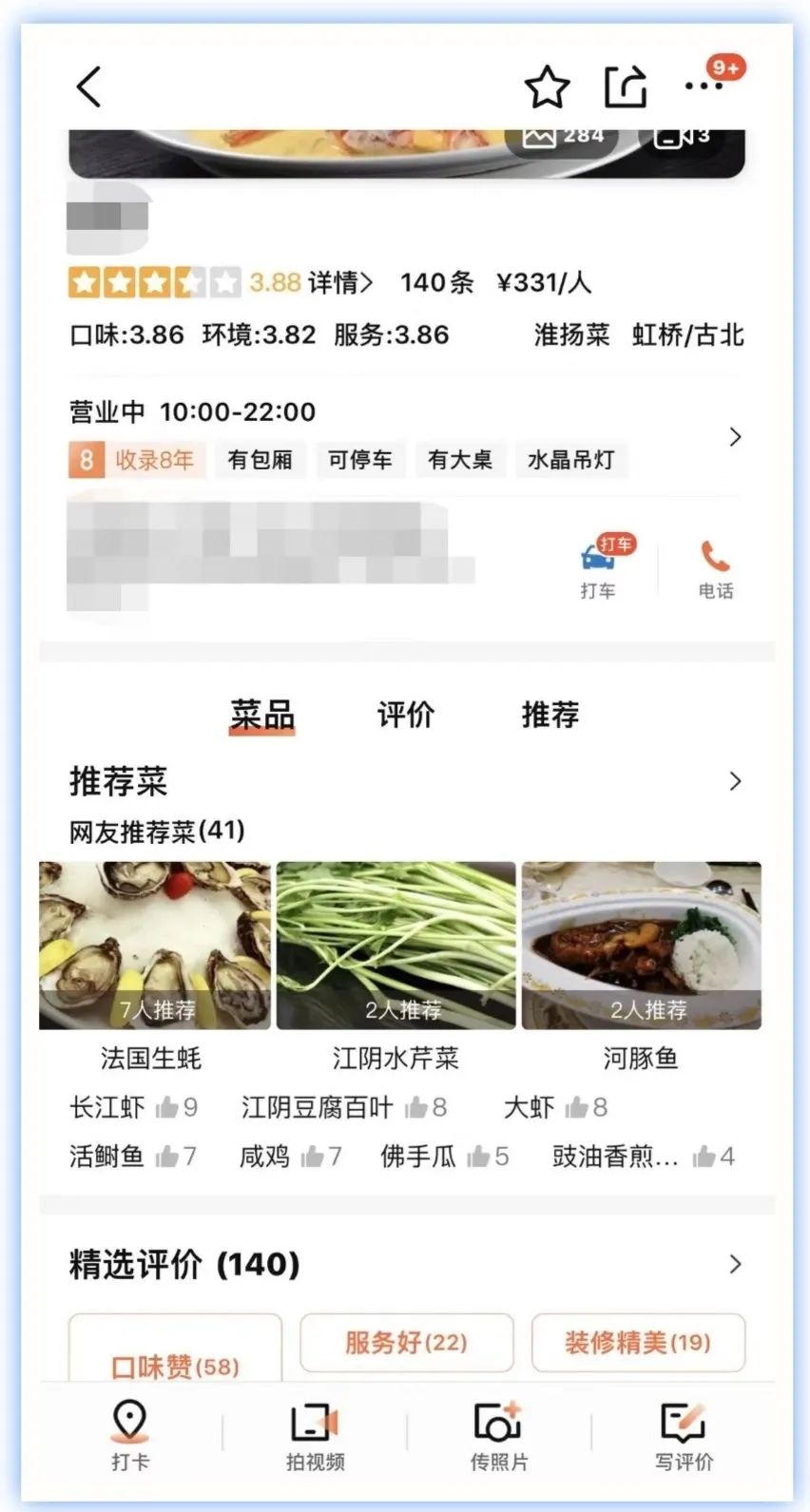810x1512 pixels.
Task: View the 河豚鱼 dish photo
Action: [x=642, y=945]
